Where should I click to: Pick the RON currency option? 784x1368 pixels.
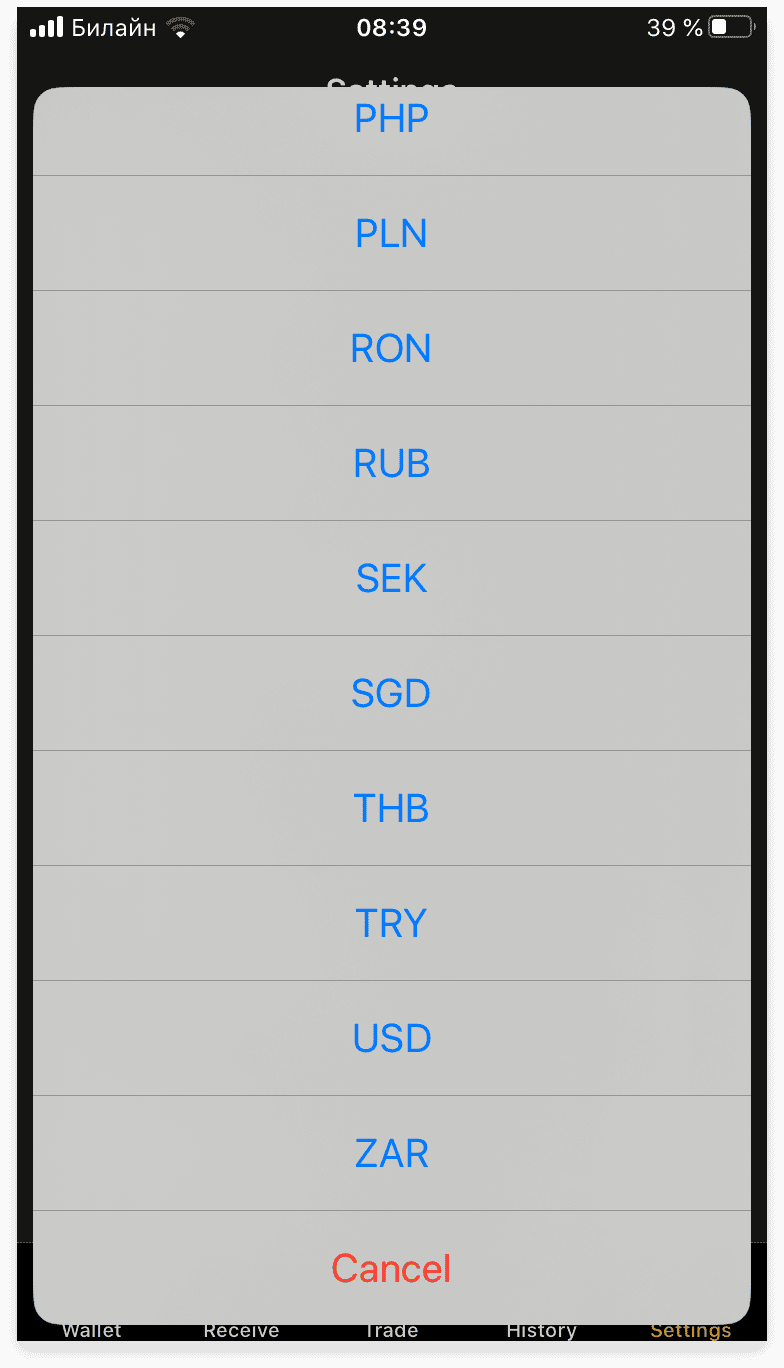tap(391, 348)
